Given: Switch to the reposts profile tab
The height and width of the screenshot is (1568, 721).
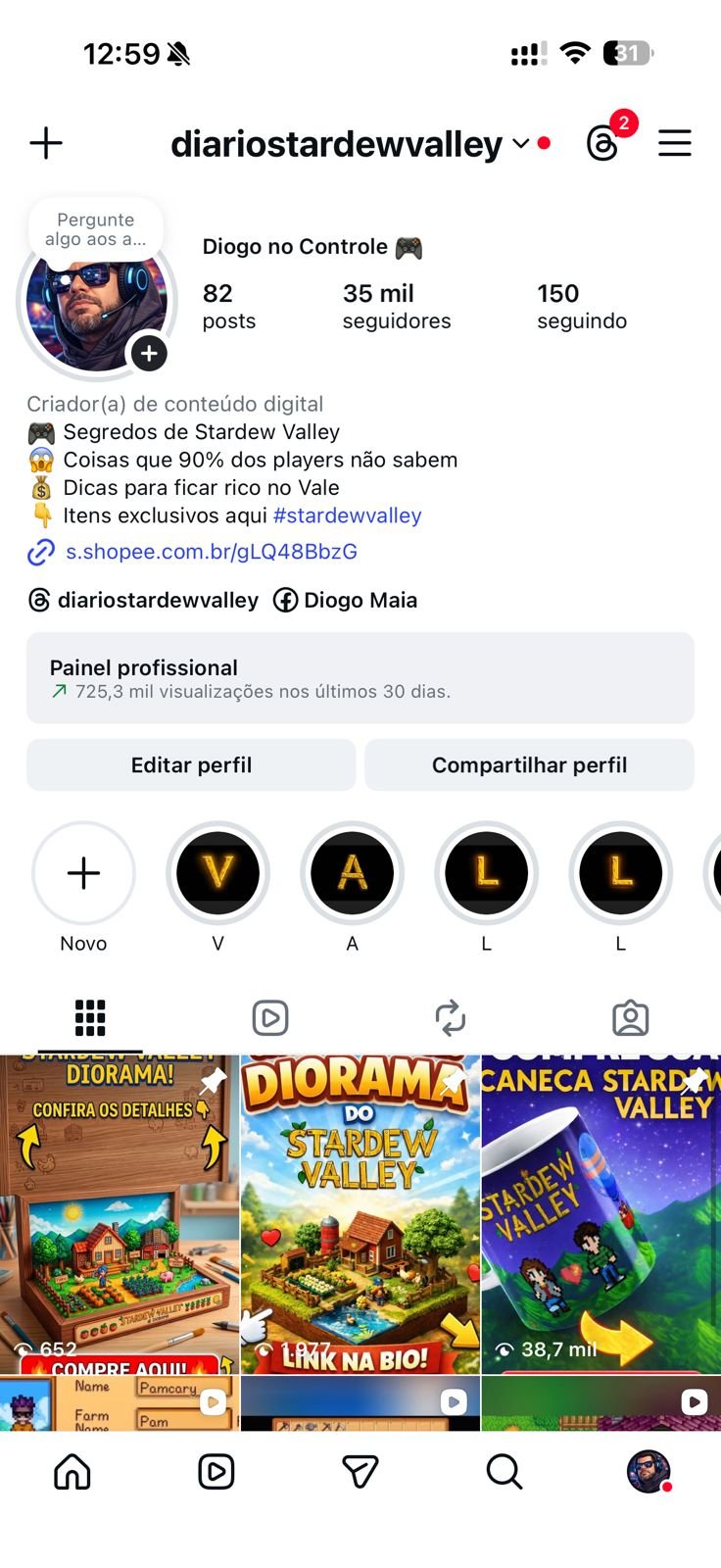Looking at the screenshot, I should click(x=450, y=1018).
